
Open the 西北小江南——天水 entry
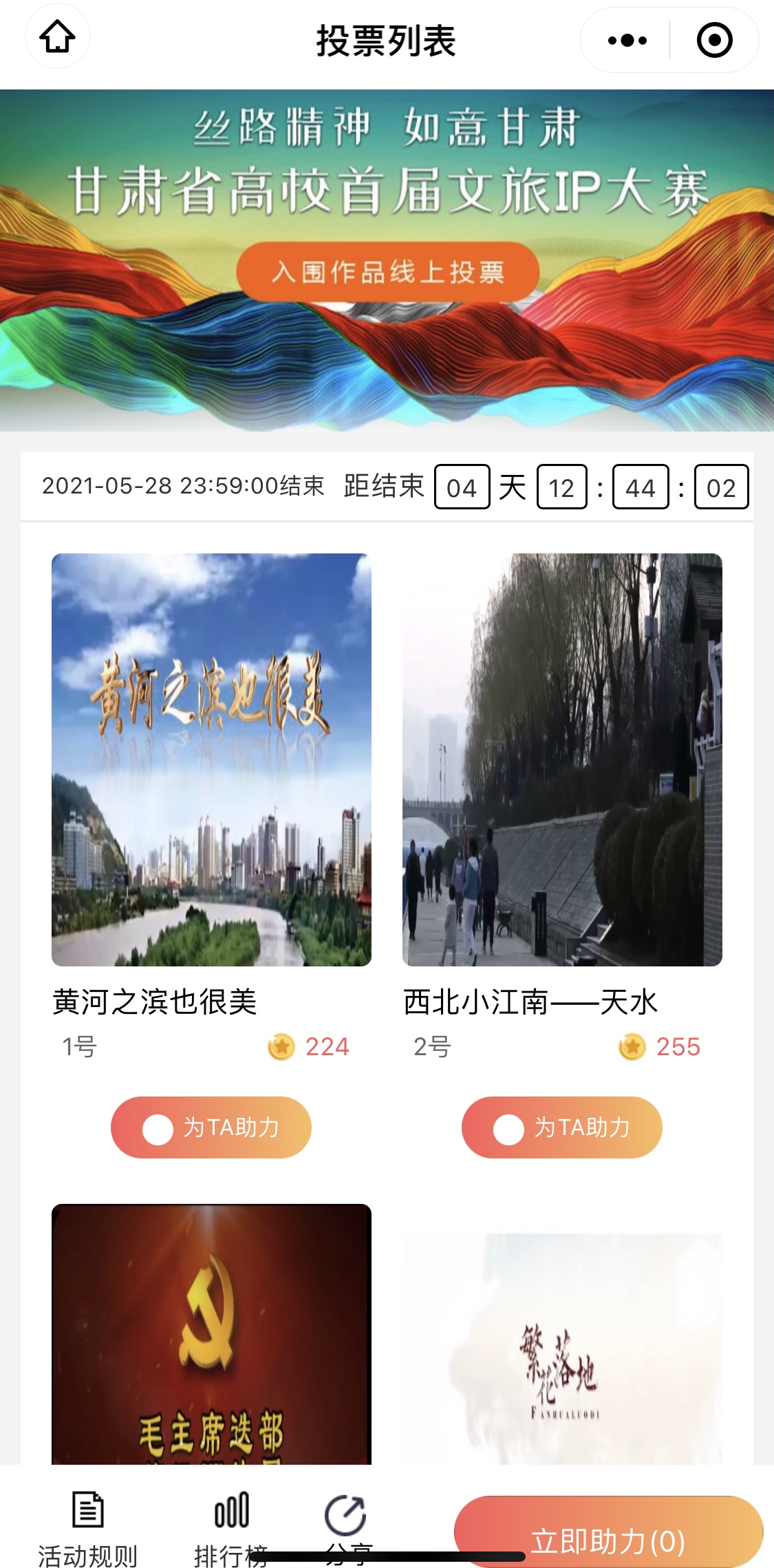coord(562,759)
